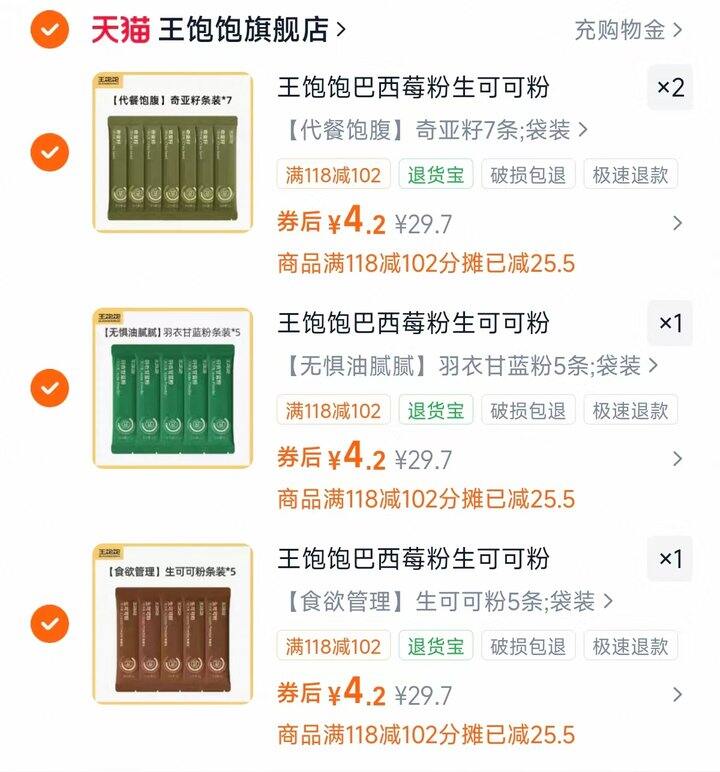Adjust the ×1 quantity for 生可可粉
Image resolution: width=720 pixels, height=772 pixels.
point(670,559)
